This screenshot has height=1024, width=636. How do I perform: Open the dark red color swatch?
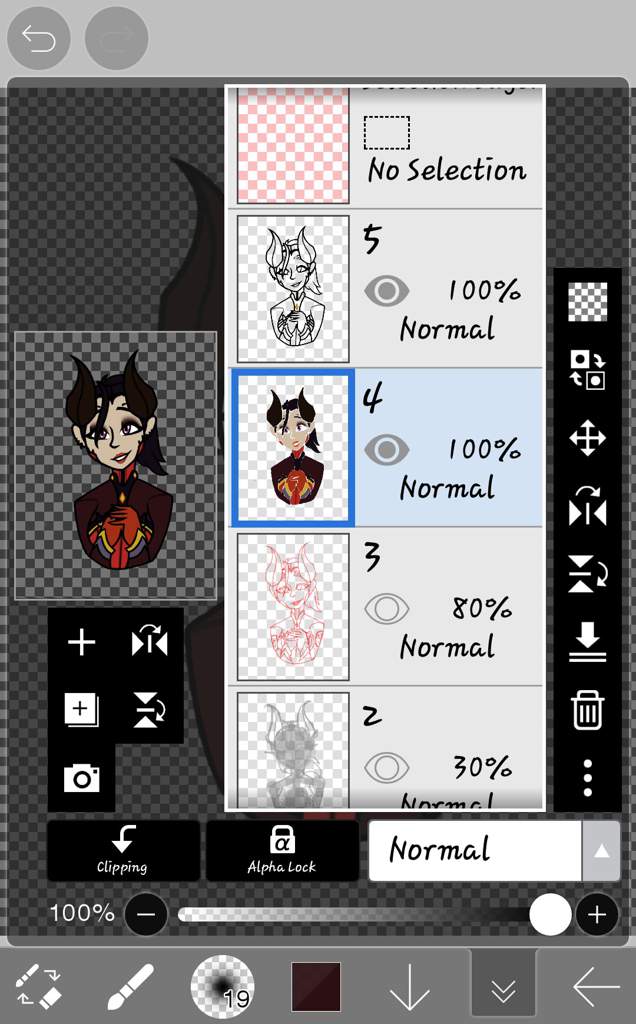tap(316, 987)
